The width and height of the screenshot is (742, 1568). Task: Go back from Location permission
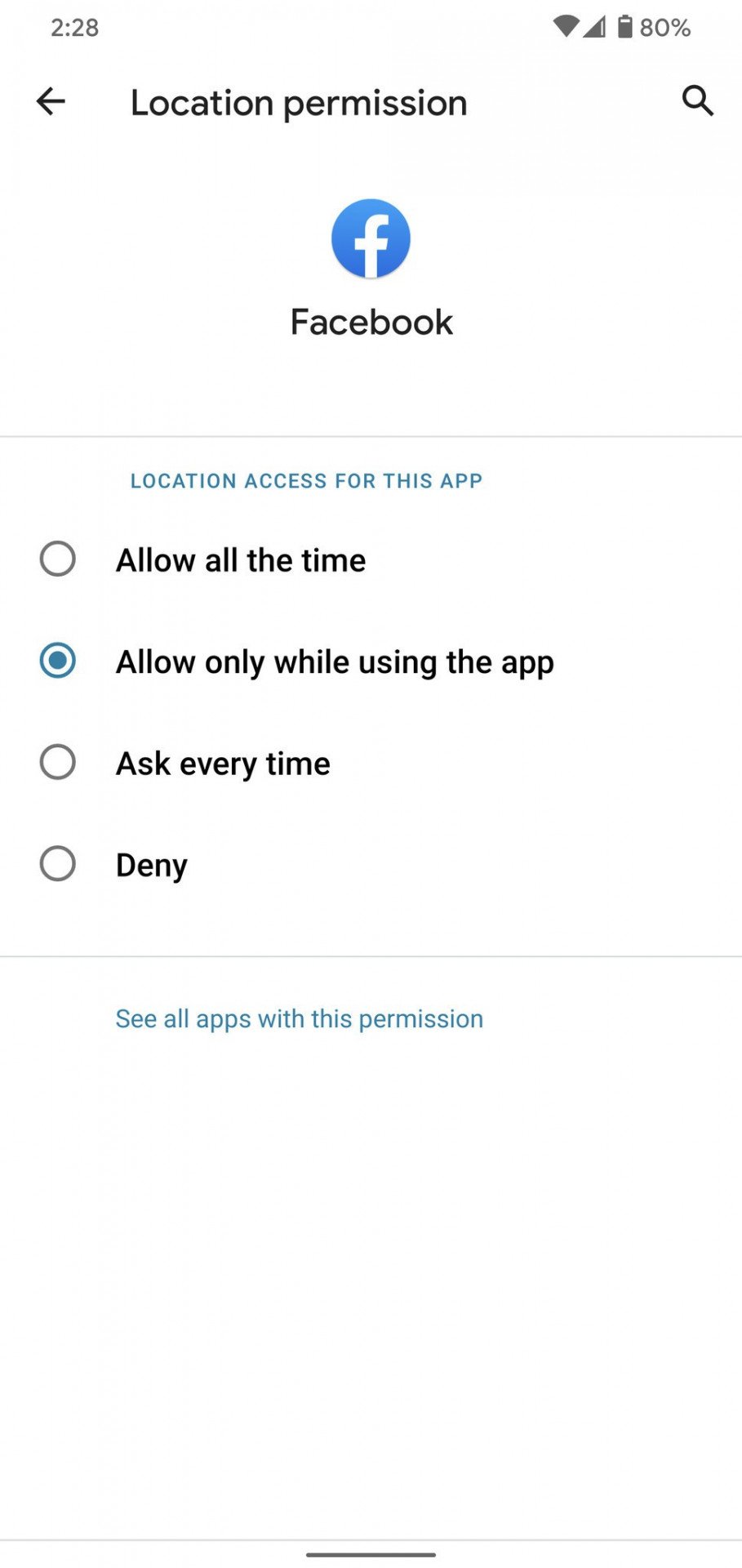(51, 102)
